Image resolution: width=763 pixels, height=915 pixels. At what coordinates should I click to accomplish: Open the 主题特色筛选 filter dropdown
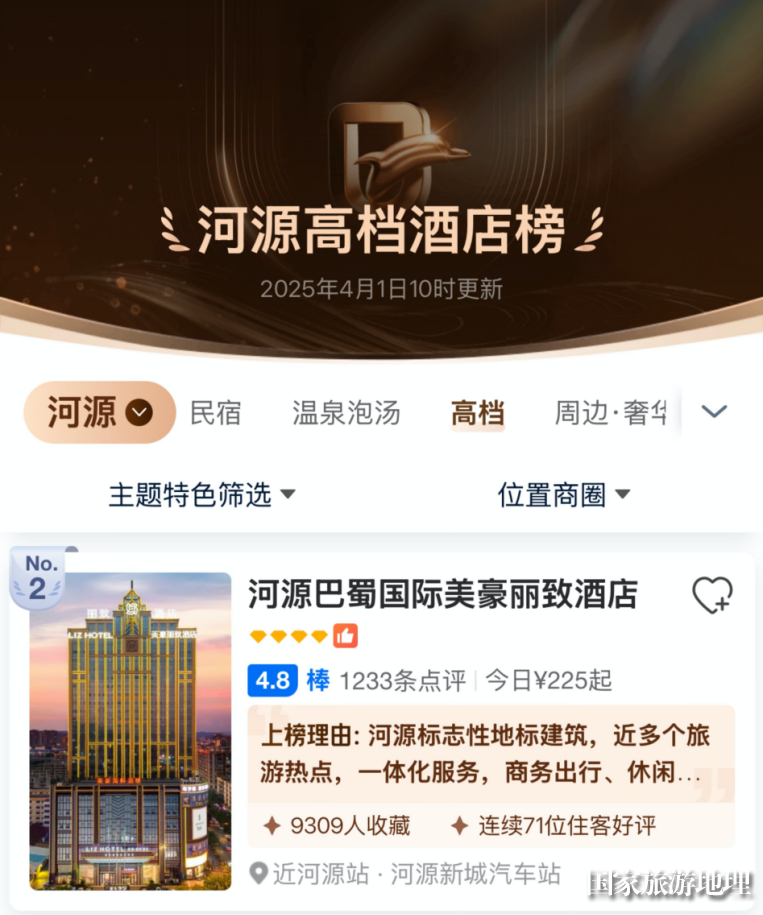tap(202, 494)
